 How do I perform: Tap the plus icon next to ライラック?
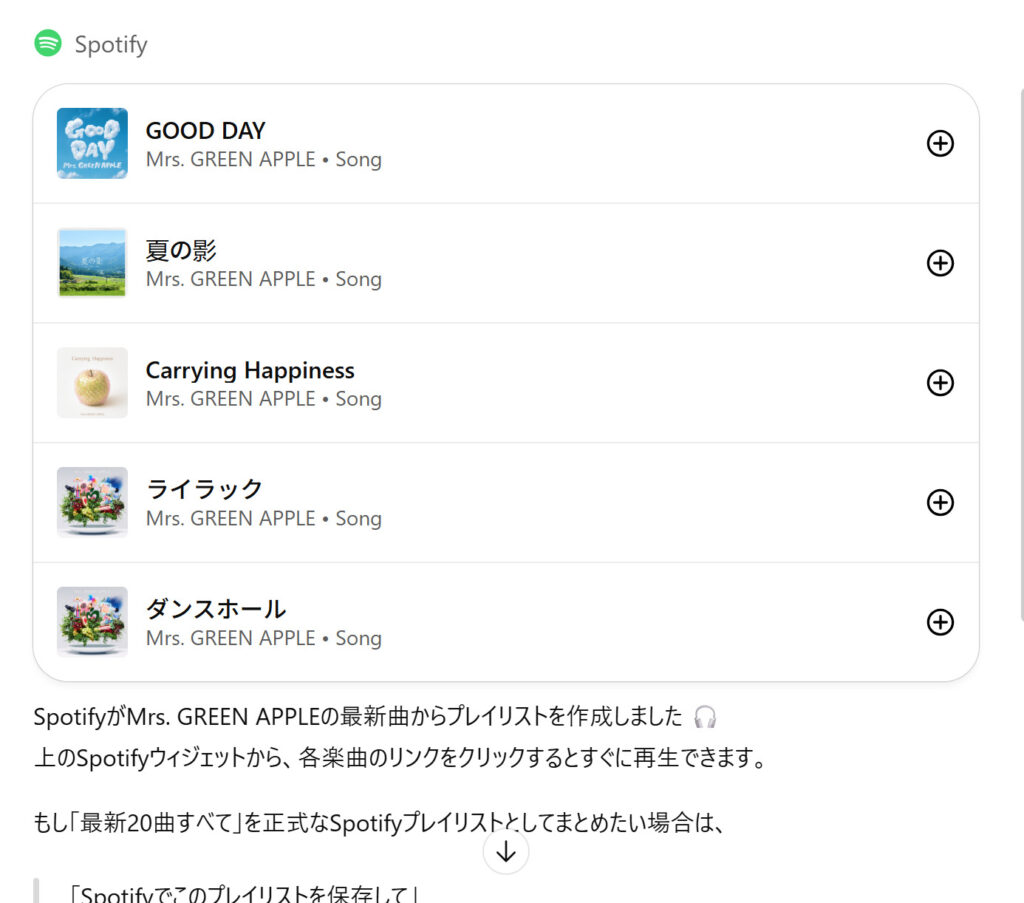click(940, 502)
